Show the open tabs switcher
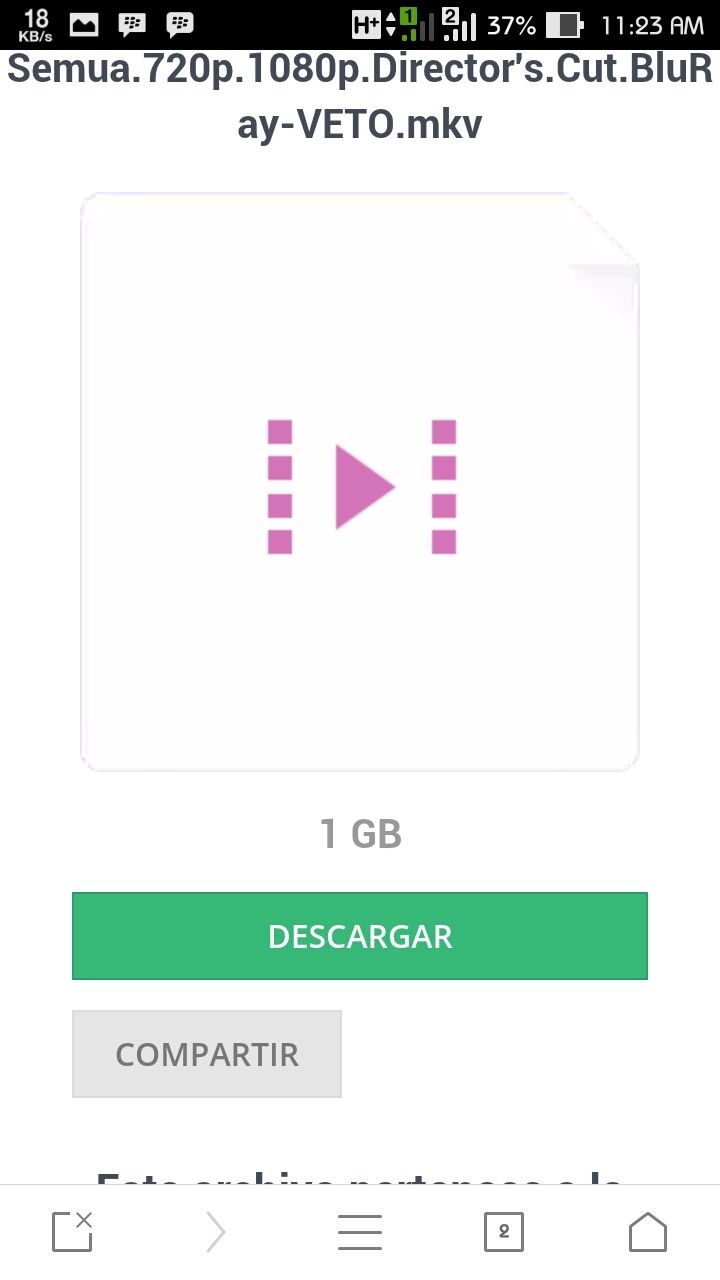Viewport: 720px width, 1280px height. coord(503,1232)
